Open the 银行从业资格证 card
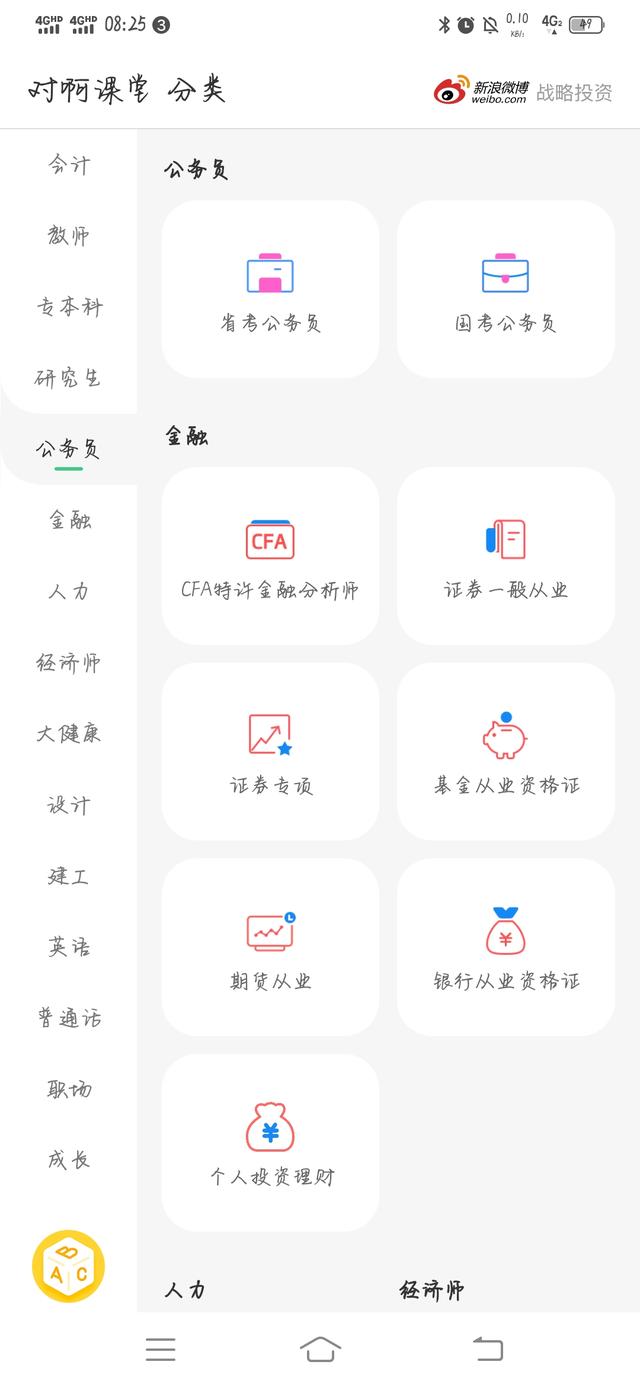This screenshot has height=1387, width=640. (506, 947)
